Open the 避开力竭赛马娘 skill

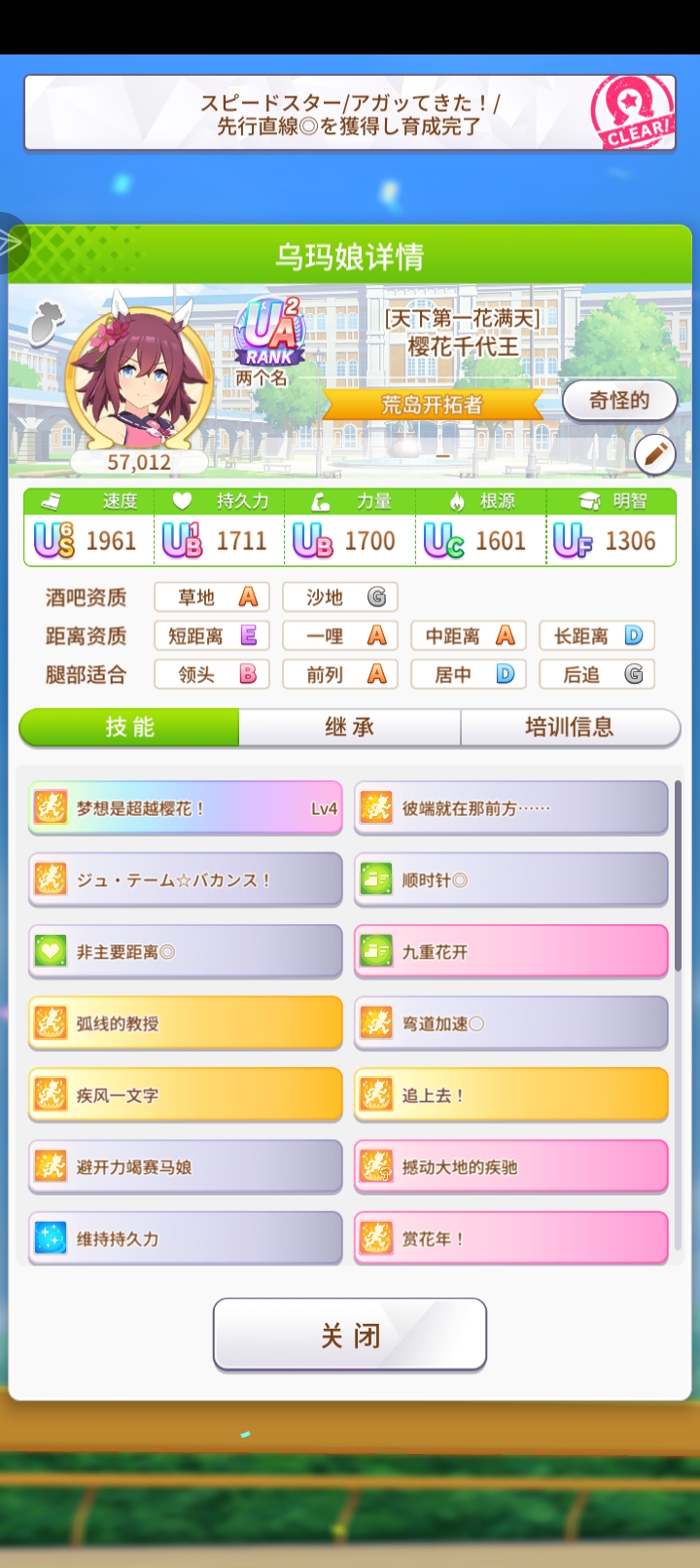[x=186, y=1167]
